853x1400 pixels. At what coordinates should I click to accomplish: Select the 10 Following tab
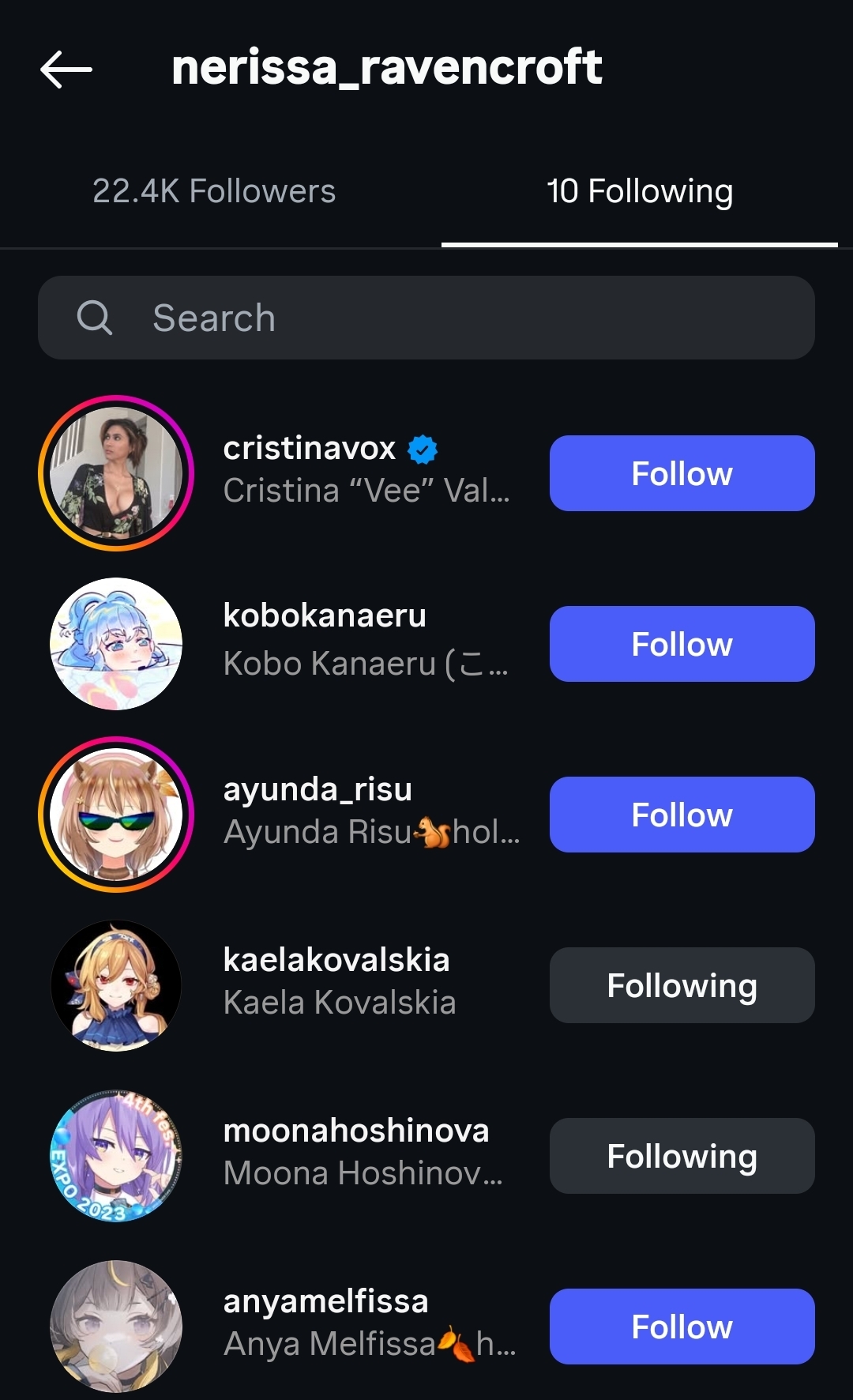[x=640, y=191]
